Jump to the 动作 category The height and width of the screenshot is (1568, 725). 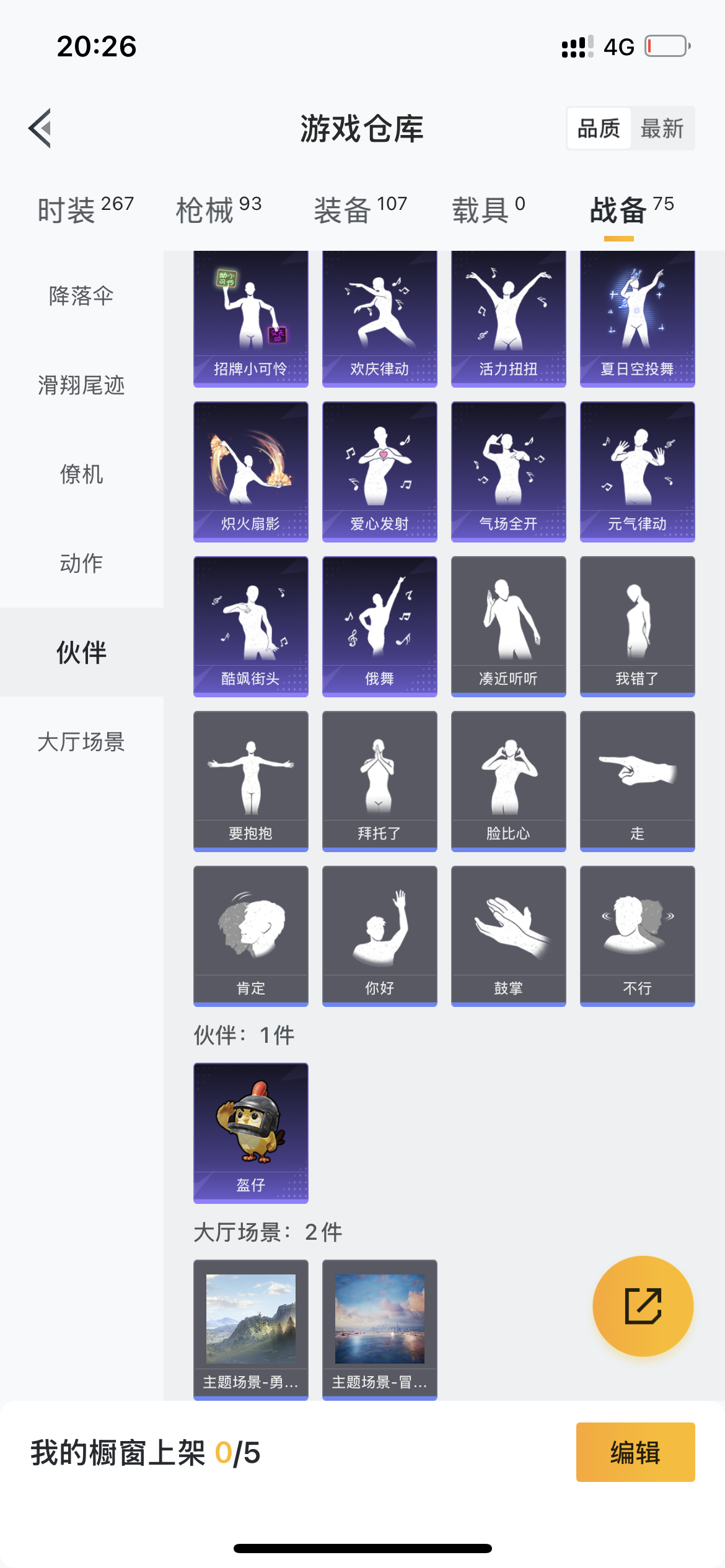tap(81, 563)
